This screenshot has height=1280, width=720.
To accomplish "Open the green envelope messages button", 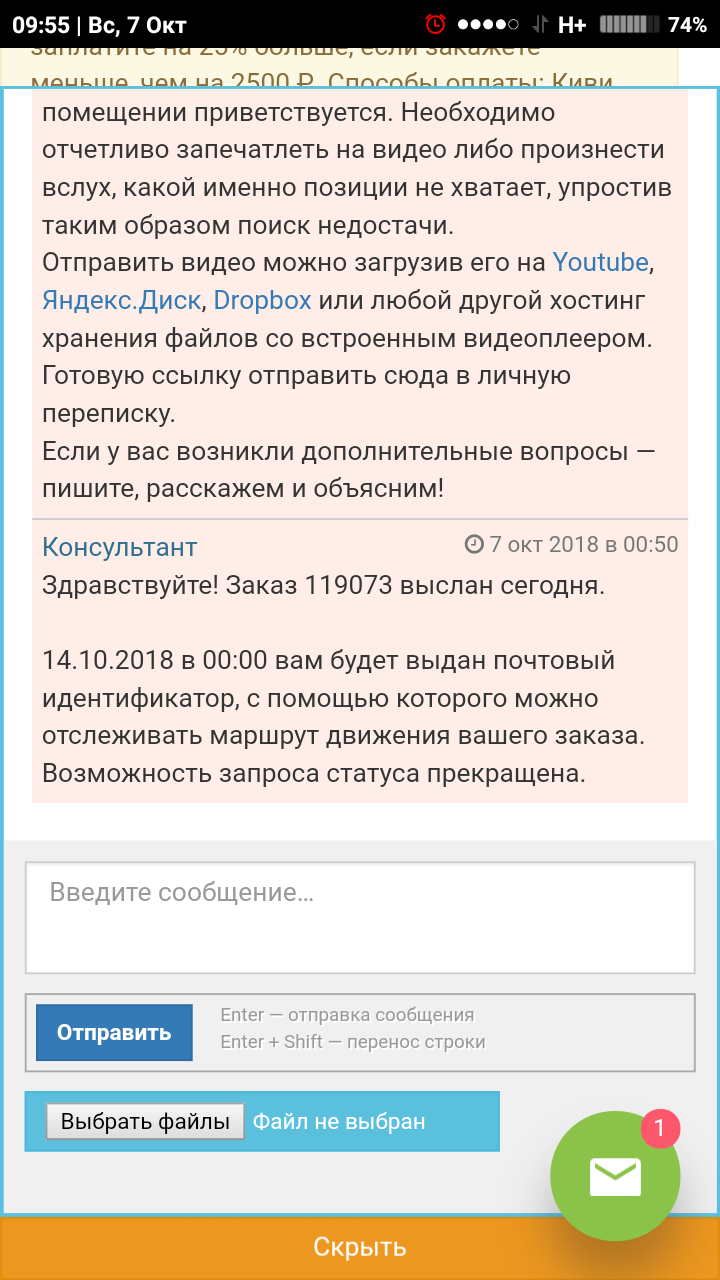I will click(615, 1176).
